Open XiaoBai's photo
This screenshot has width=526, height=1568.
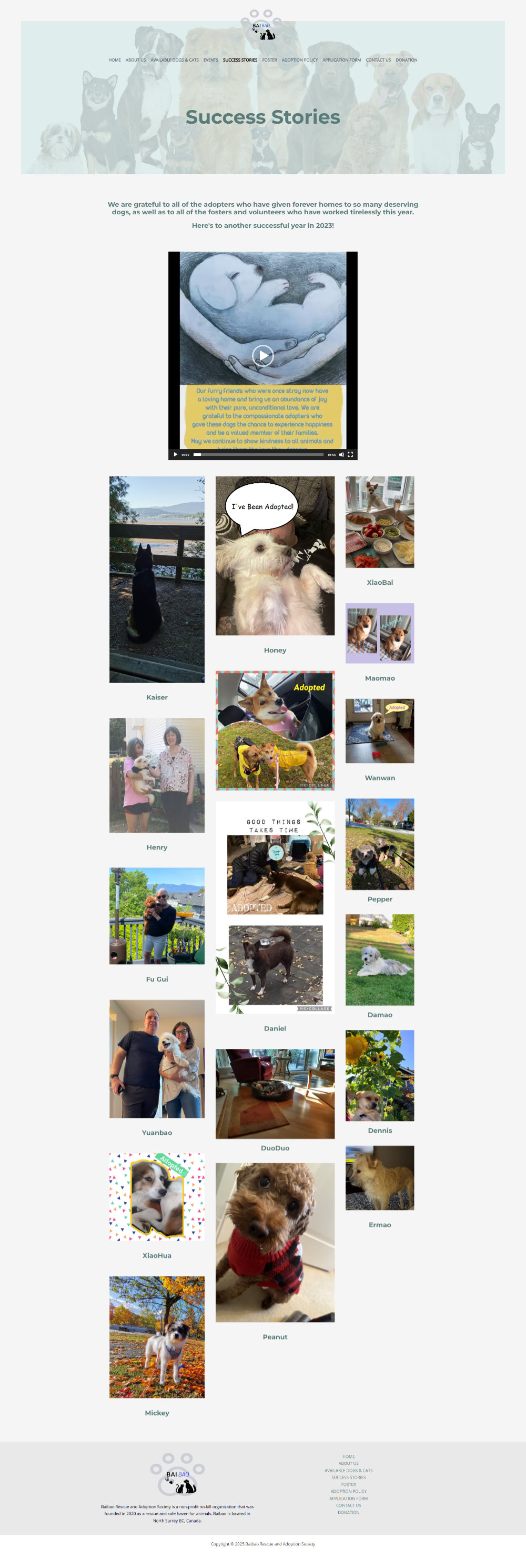point(379,522)
